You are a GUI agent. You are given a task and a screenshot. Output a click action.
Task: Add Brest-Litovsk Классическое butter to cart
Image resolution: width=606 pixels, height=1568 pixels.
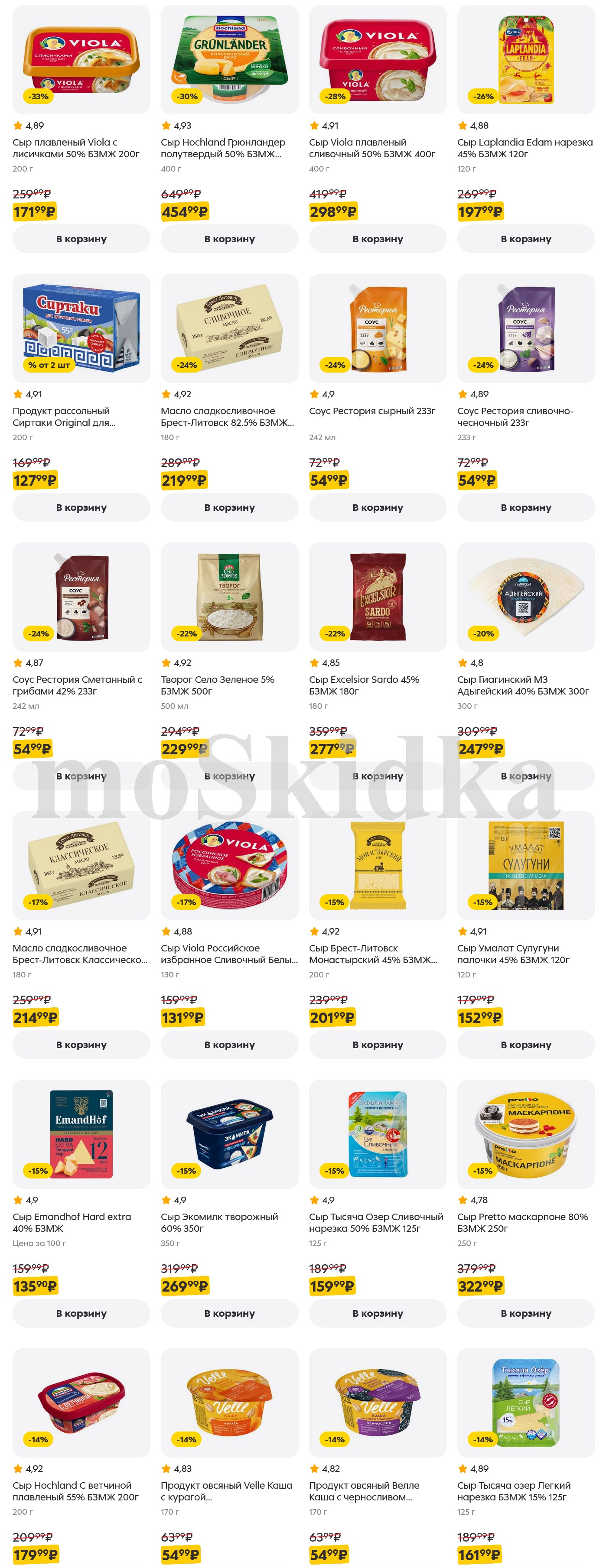81,1045
